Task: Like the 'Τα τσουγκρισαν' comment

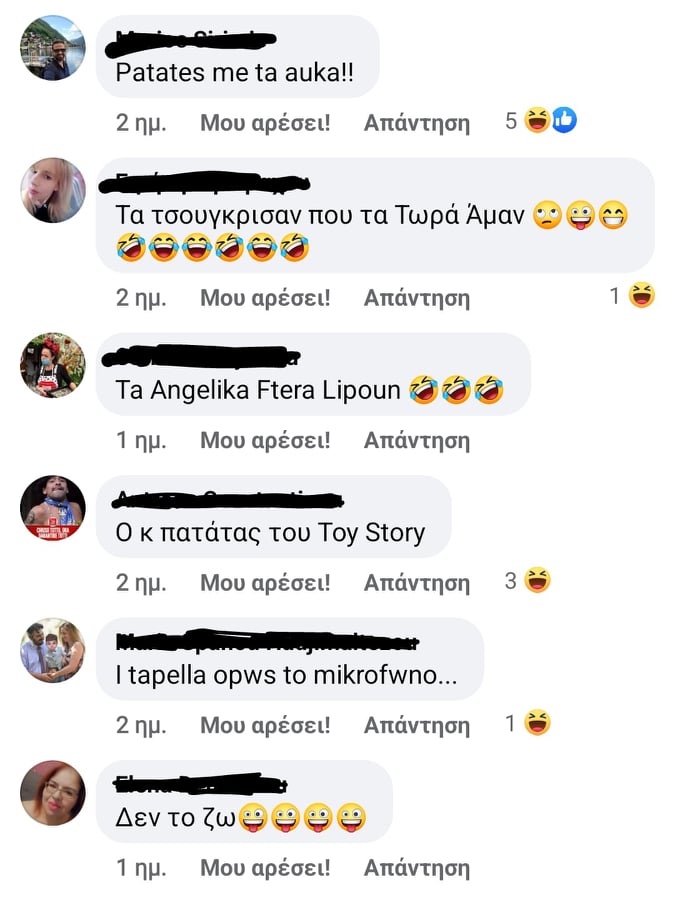Action: [x=265, y=297]
